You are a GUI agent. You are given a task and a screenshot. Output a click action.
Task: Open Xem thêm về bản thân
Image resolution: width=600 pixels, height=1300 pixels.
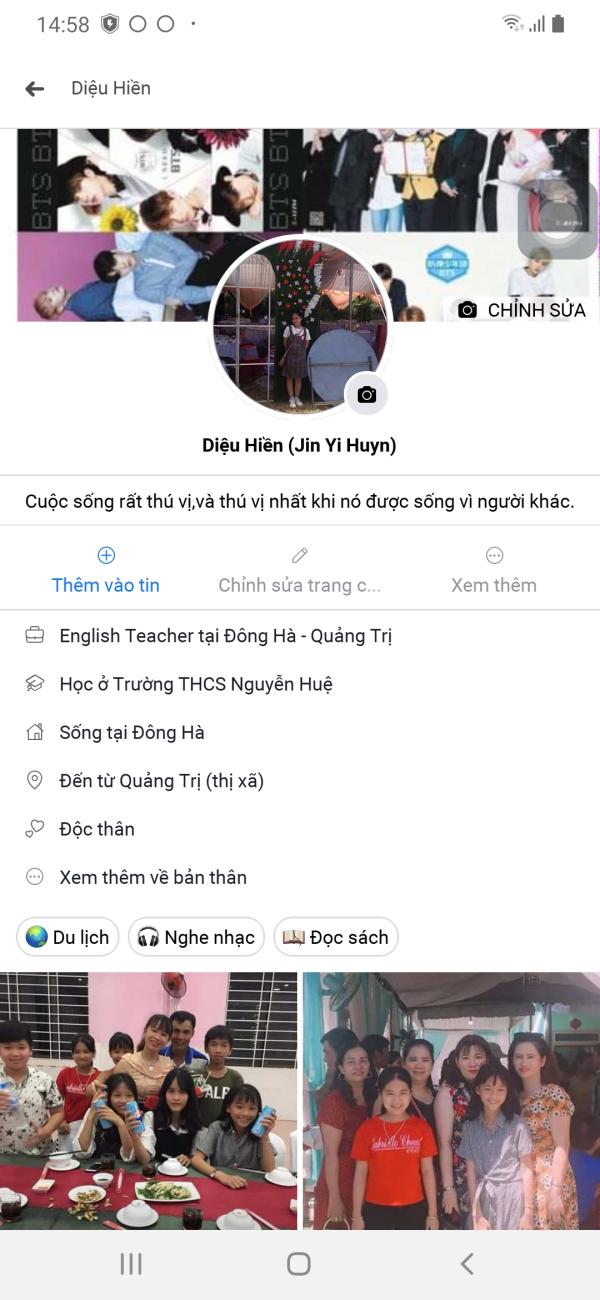click(152, 878)
